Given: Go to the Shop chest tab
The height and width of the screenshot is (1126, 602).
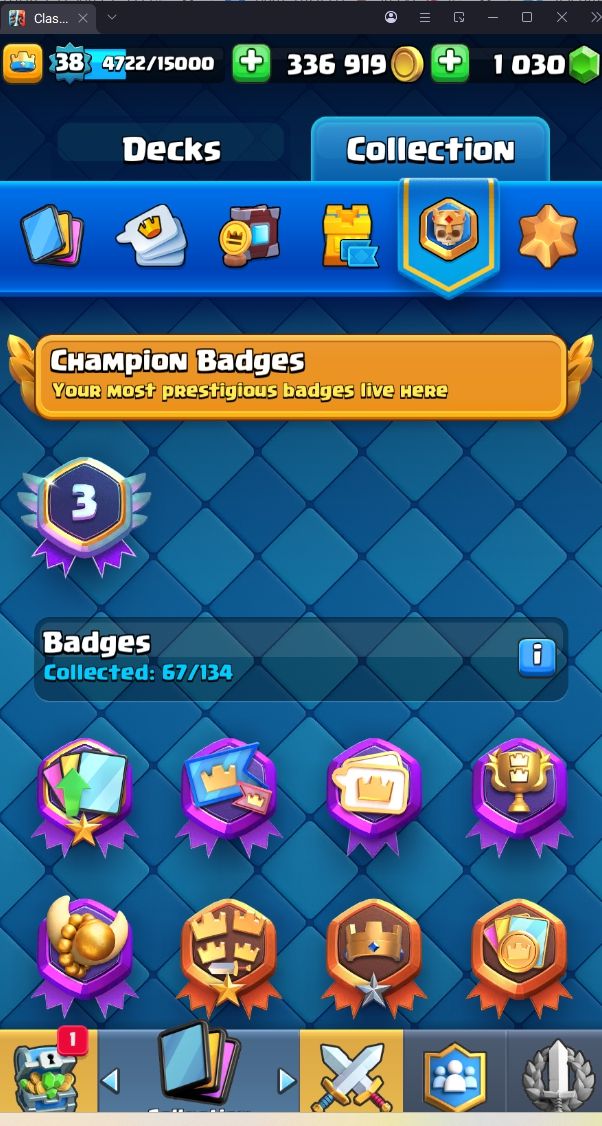Looking at the screenshot, I should [x=47, y=1070].
